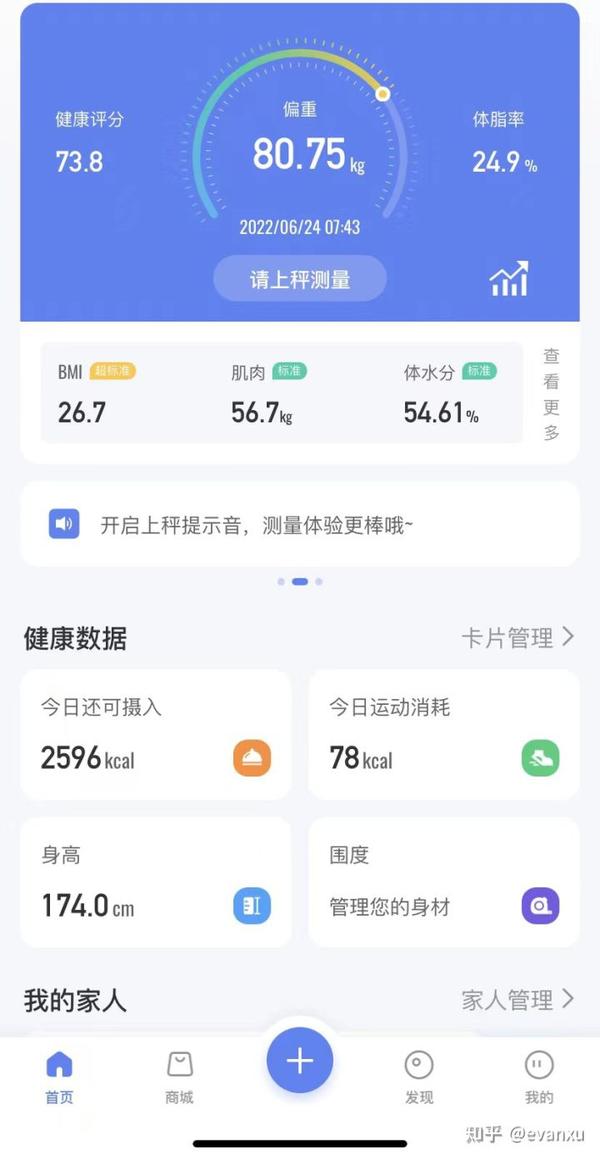This screenshot has height=1159, width=600.
Task: Open the BMI 26.7 metric
Action: click(x=97, y=394)
